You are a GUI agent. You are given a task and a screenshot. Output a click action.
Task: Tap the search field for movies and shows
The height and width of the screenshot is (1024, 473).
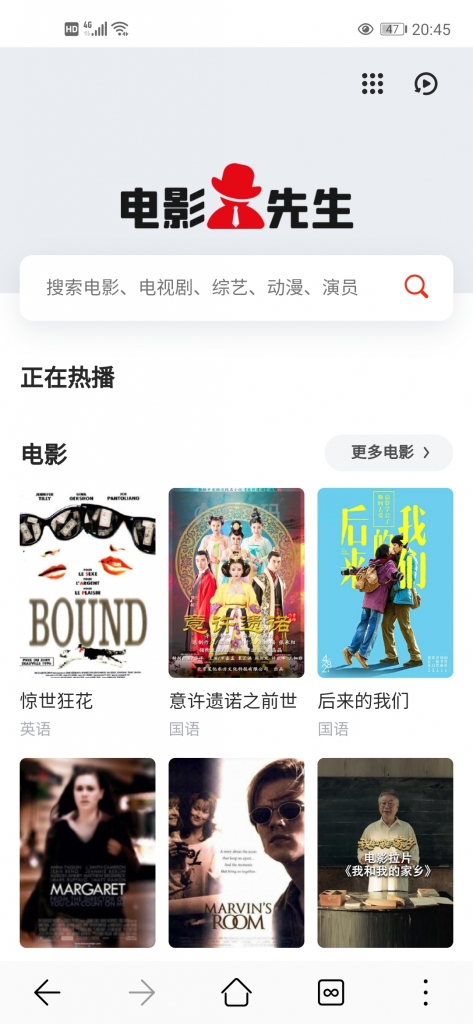pyautogui.click(x=236, y=287)
